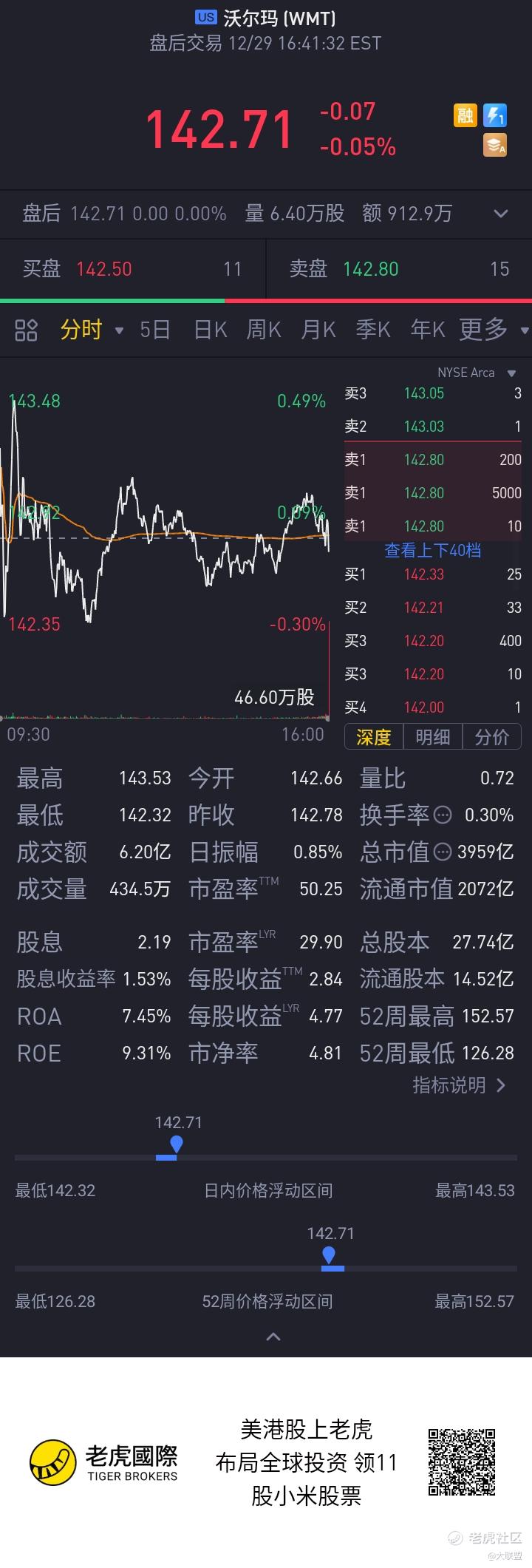The width and height of the screenshot is (532, 1568).
Task: Switch to the 分价 tab
Action: click(x=491, y=737)
